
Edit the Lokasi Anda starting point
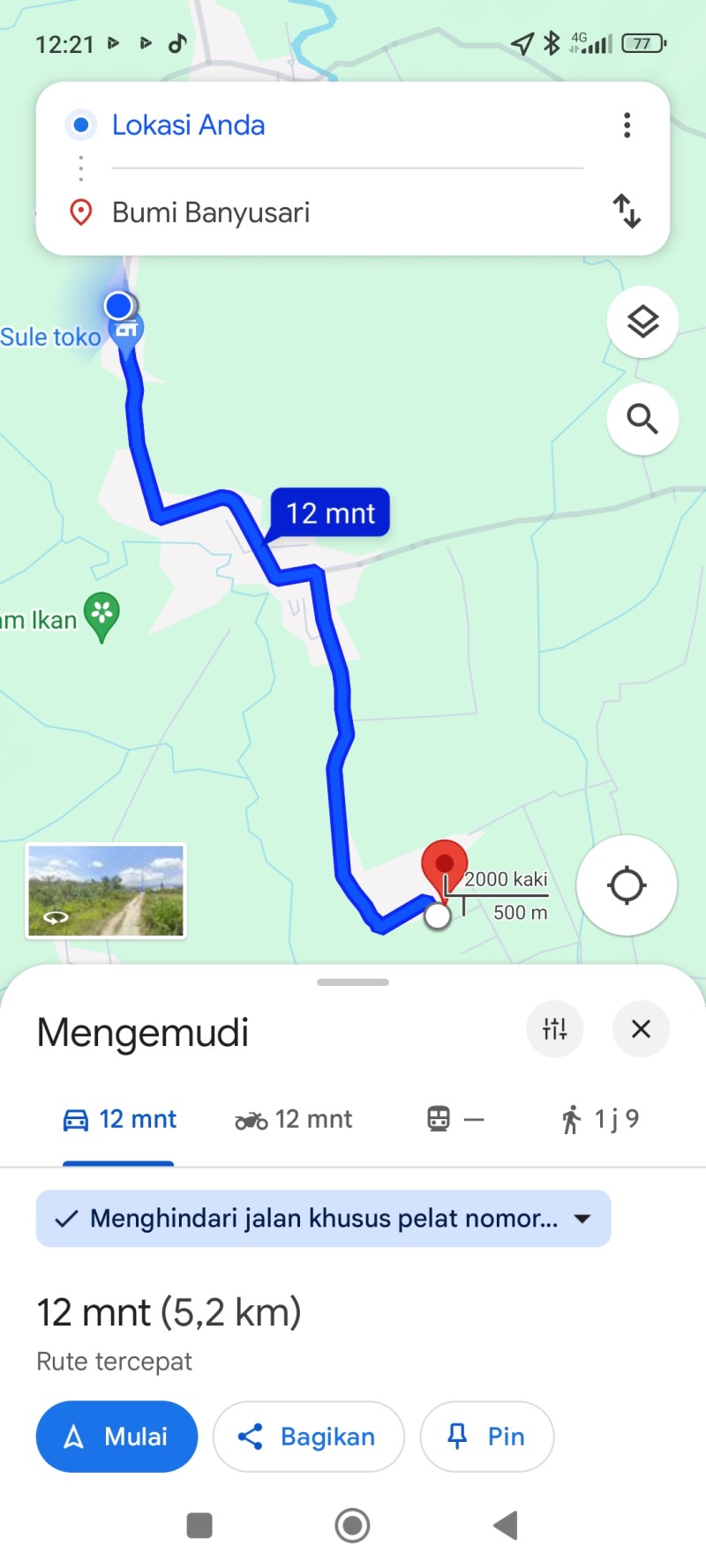click(x=347, y=125)
